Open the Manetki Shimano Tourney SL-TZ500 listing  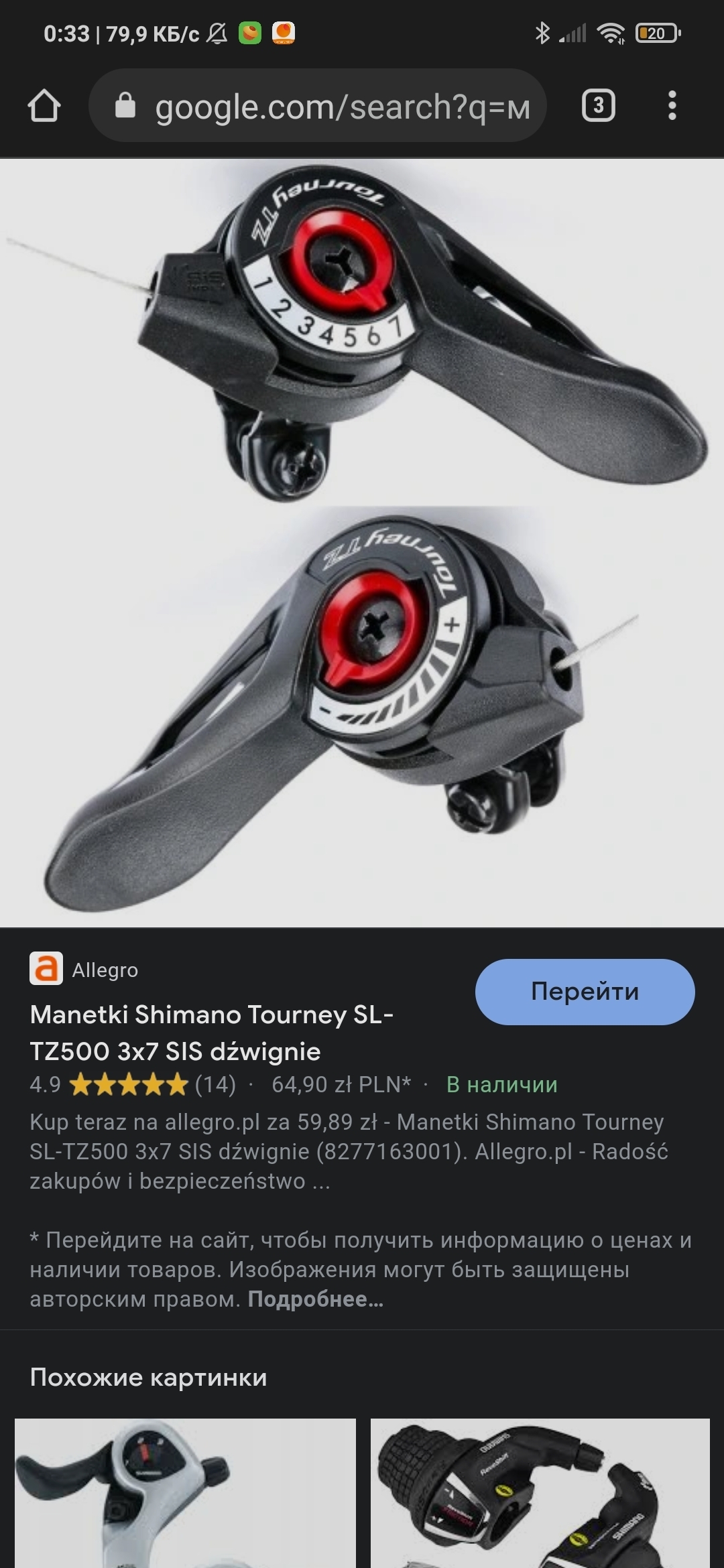click(211, 1033)
